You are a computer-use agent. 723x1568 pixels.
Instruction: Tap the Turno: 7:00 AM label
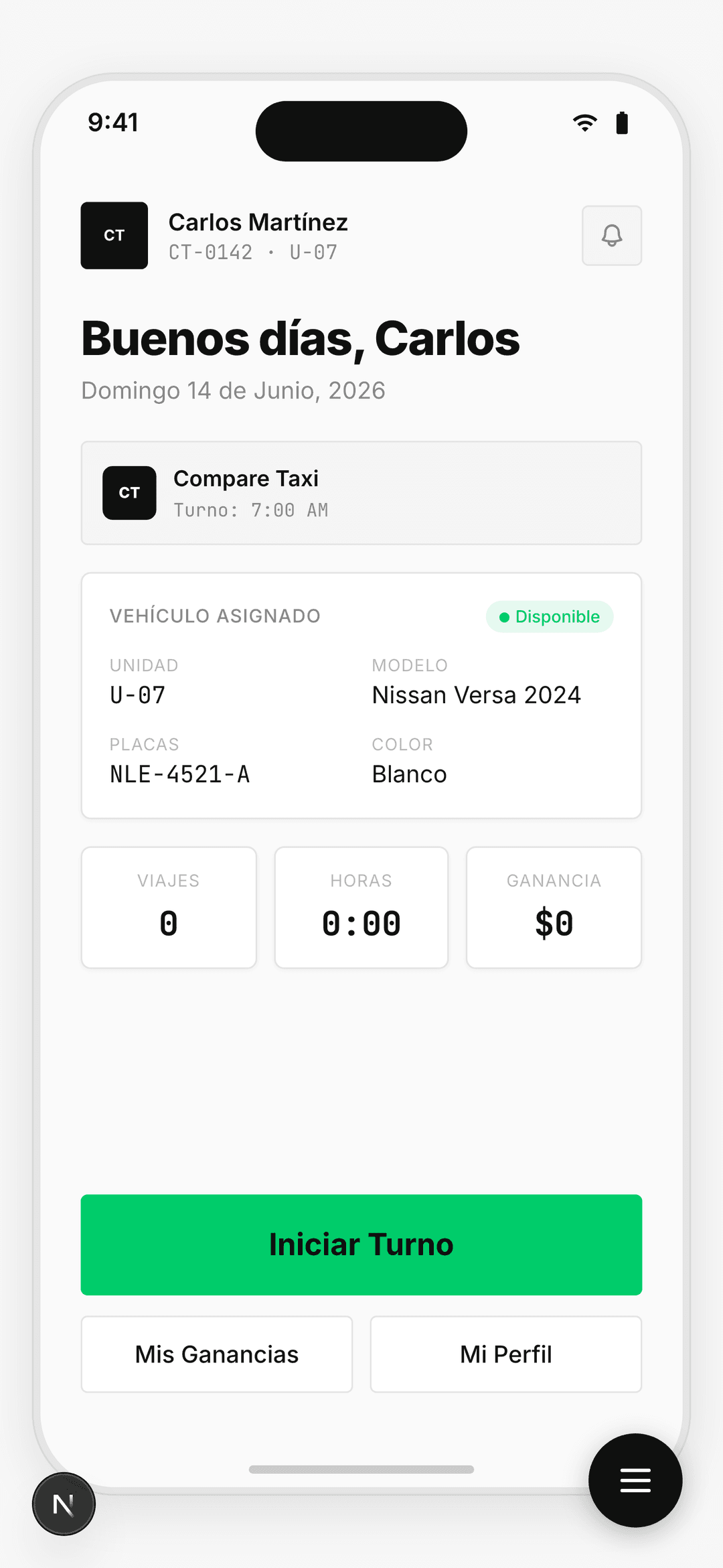(251, 510)
